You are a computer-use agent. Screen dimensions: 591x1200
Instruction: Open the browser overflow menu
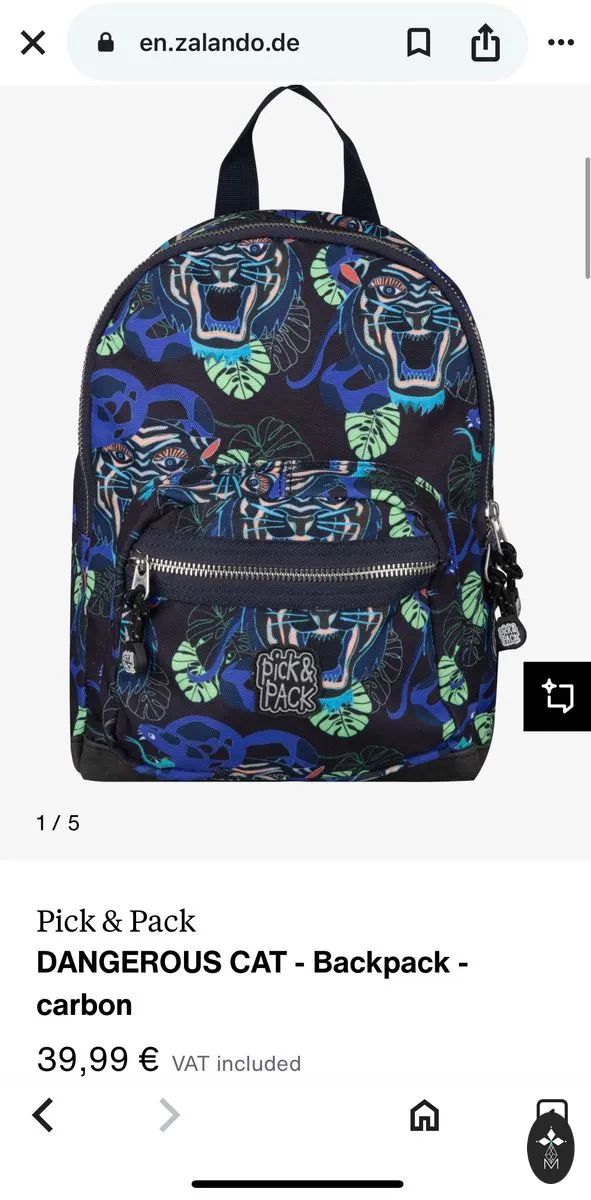coord(561,43)
